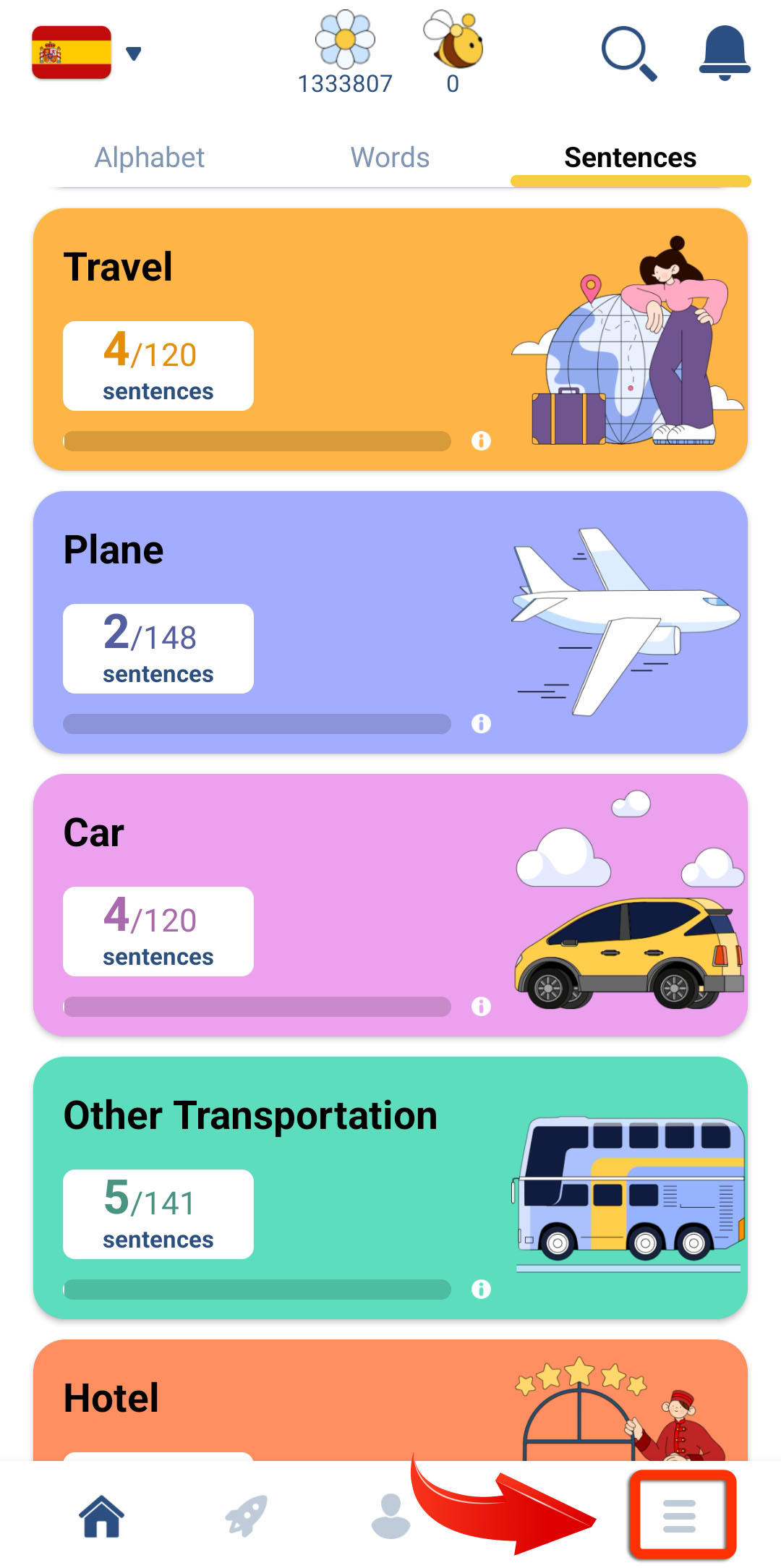Switch to the Words tab
This screenshot has width=781, height=1568.
click(x=390, y=158)
